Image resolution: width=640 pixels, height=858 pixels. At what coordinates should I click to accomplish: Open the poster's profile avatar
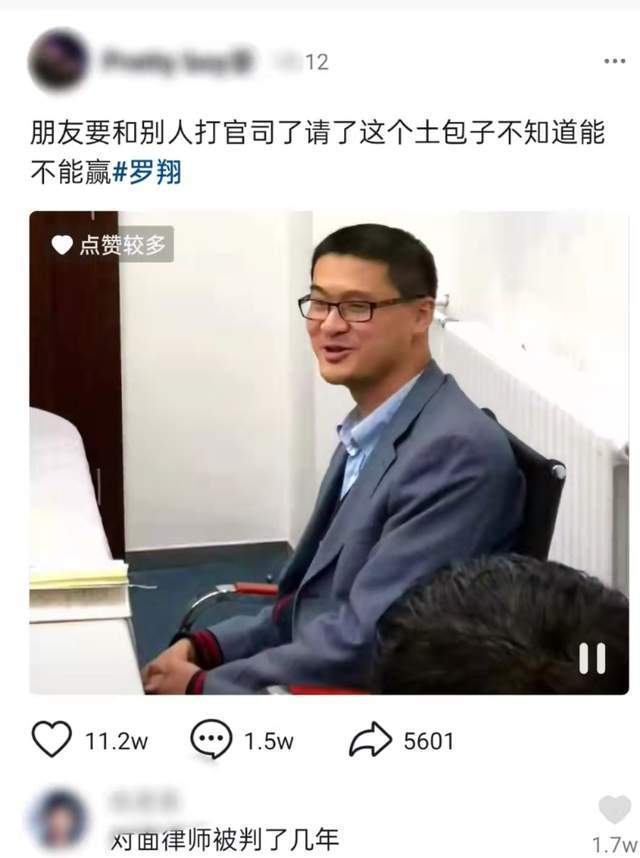57,60
